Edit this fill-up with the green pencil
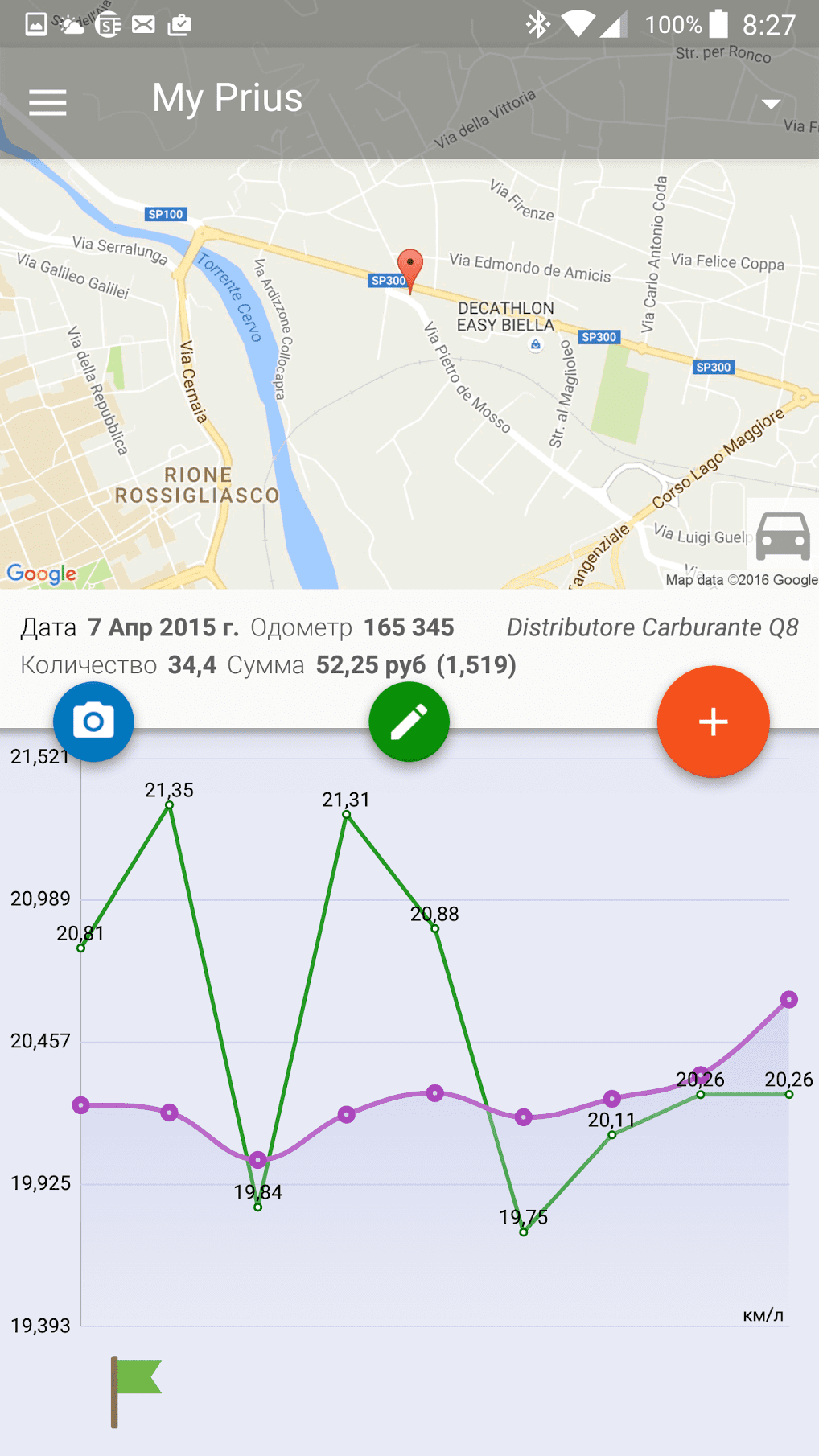This screenshot has width=819, height=1456. click(409, 722)
